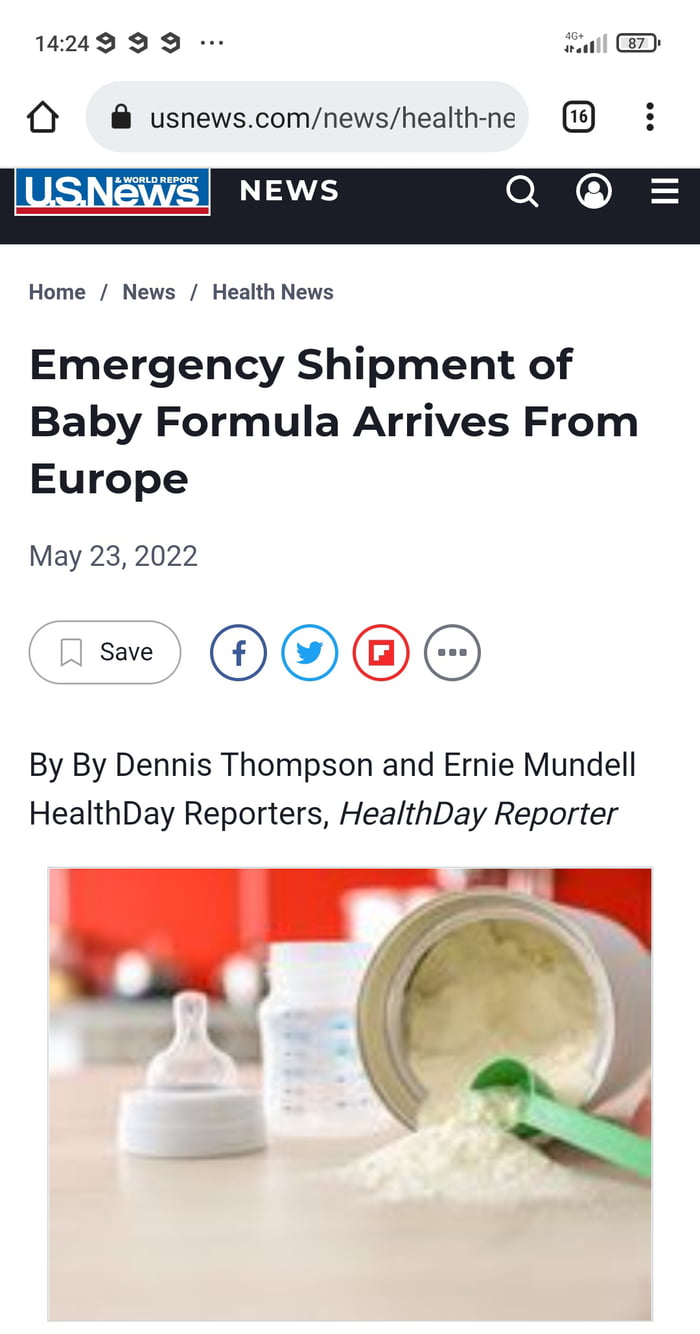Share the article on Facebook
Image resolution: width=700 pixels, height=1334 pixels.
pos(238,653)
